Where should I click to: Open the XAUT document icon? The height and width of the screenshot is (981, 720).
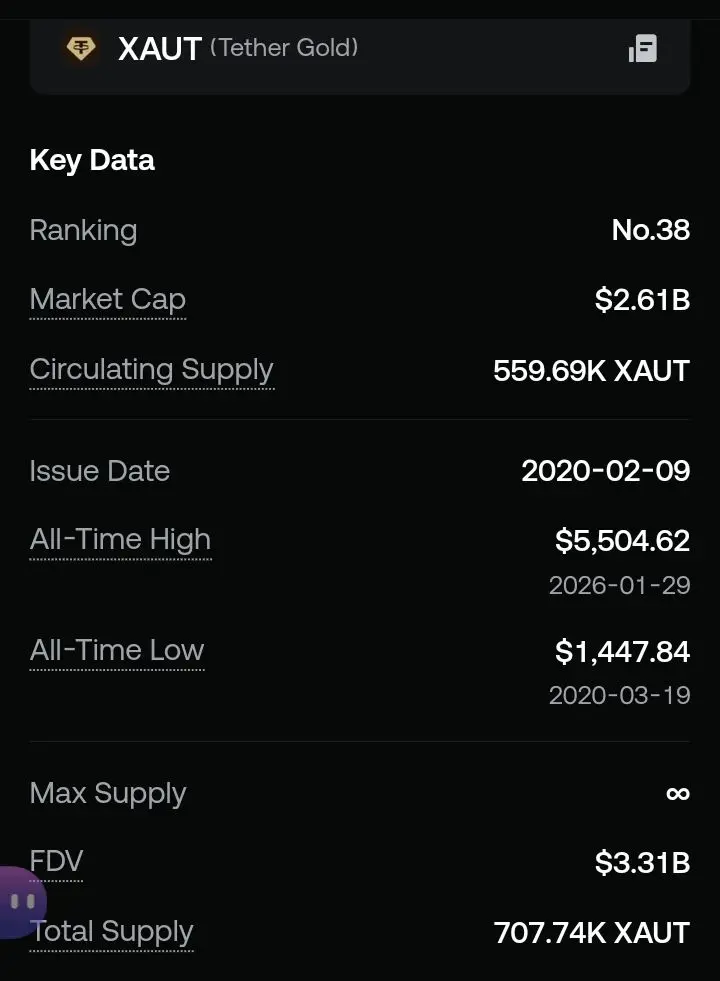point(643,48)
